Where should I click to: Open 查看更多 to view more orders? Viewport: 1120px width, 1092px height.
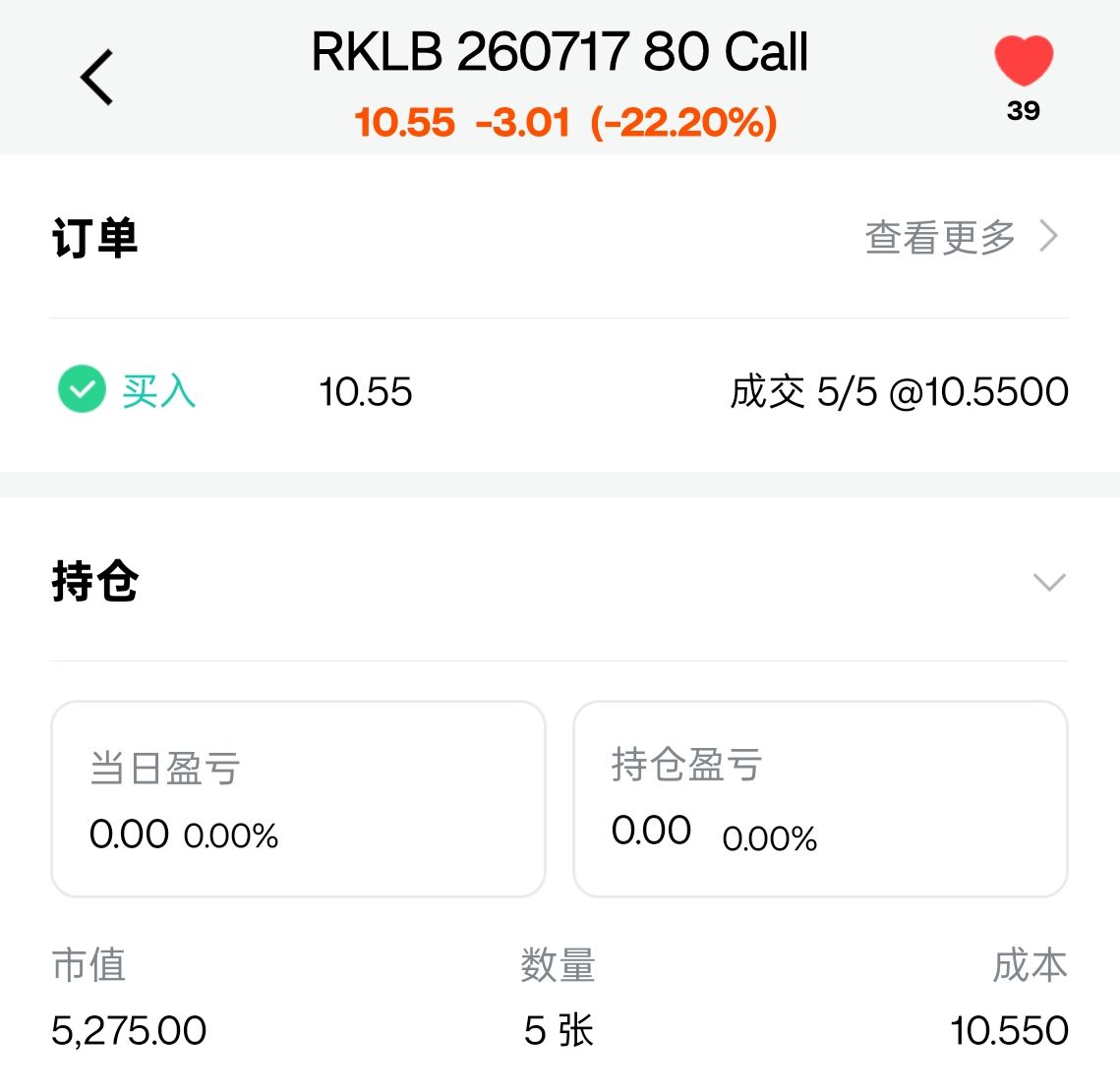click(x=960, y=237)
